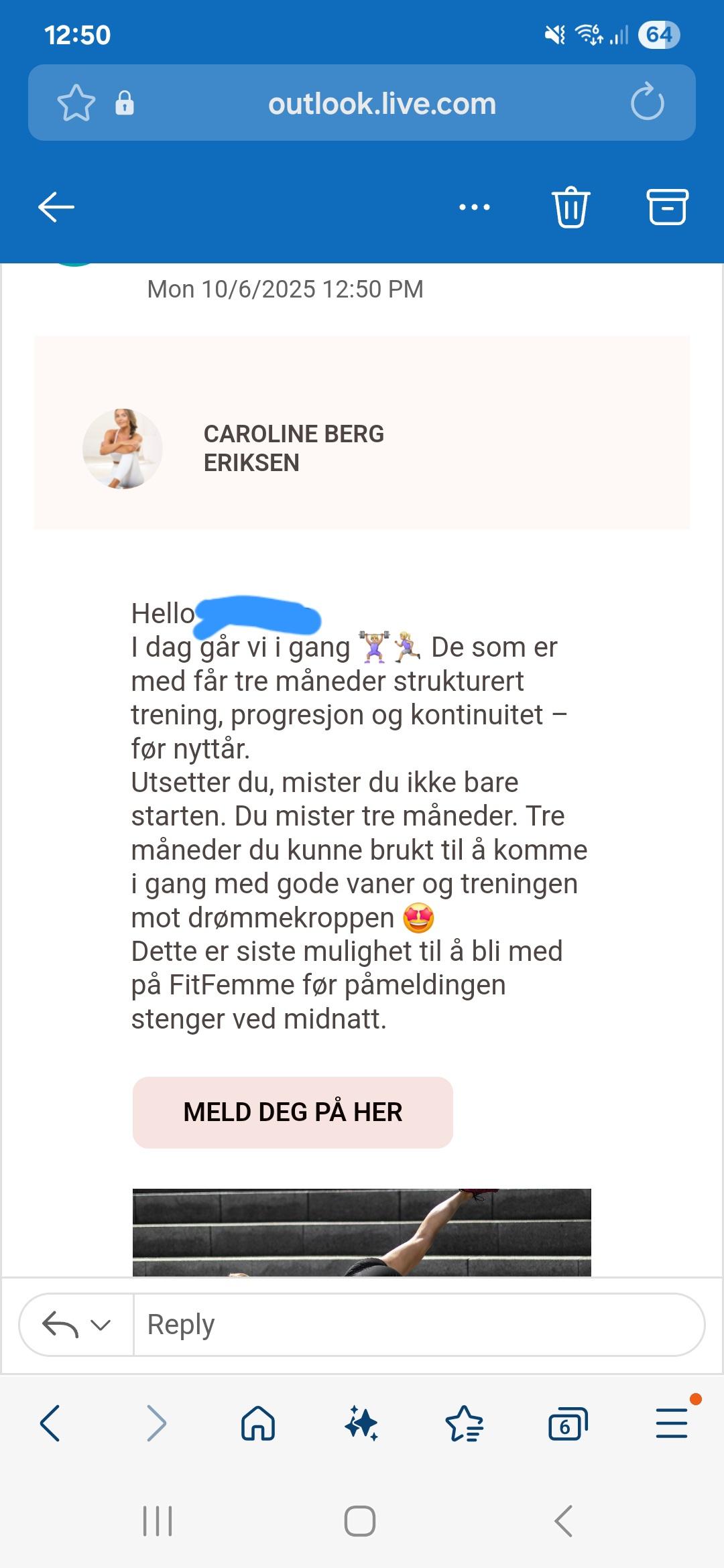Reload the outlook.live.com page
The image size is (724, 1568).
point(647,102)
